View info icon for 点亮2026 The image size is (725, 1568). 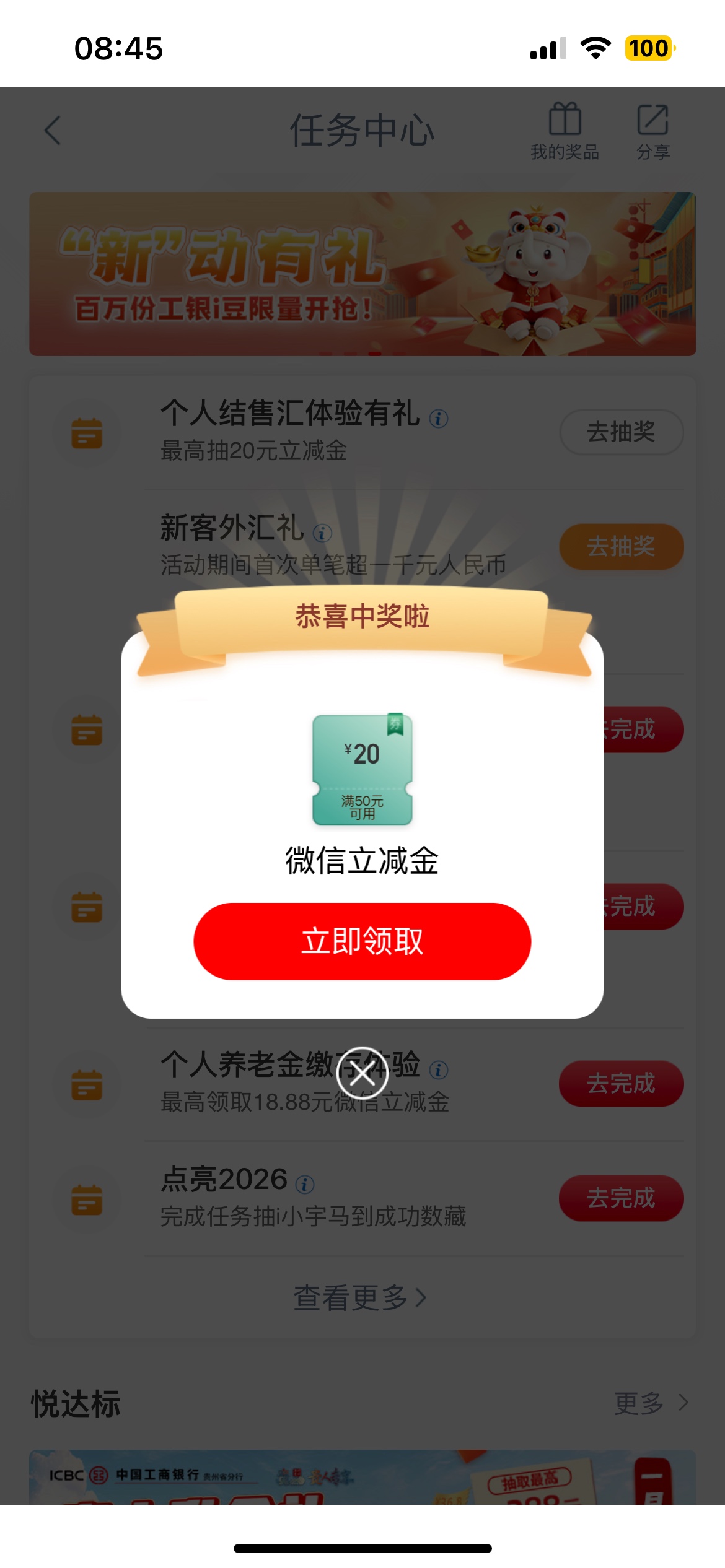[x=304, y=1184]
